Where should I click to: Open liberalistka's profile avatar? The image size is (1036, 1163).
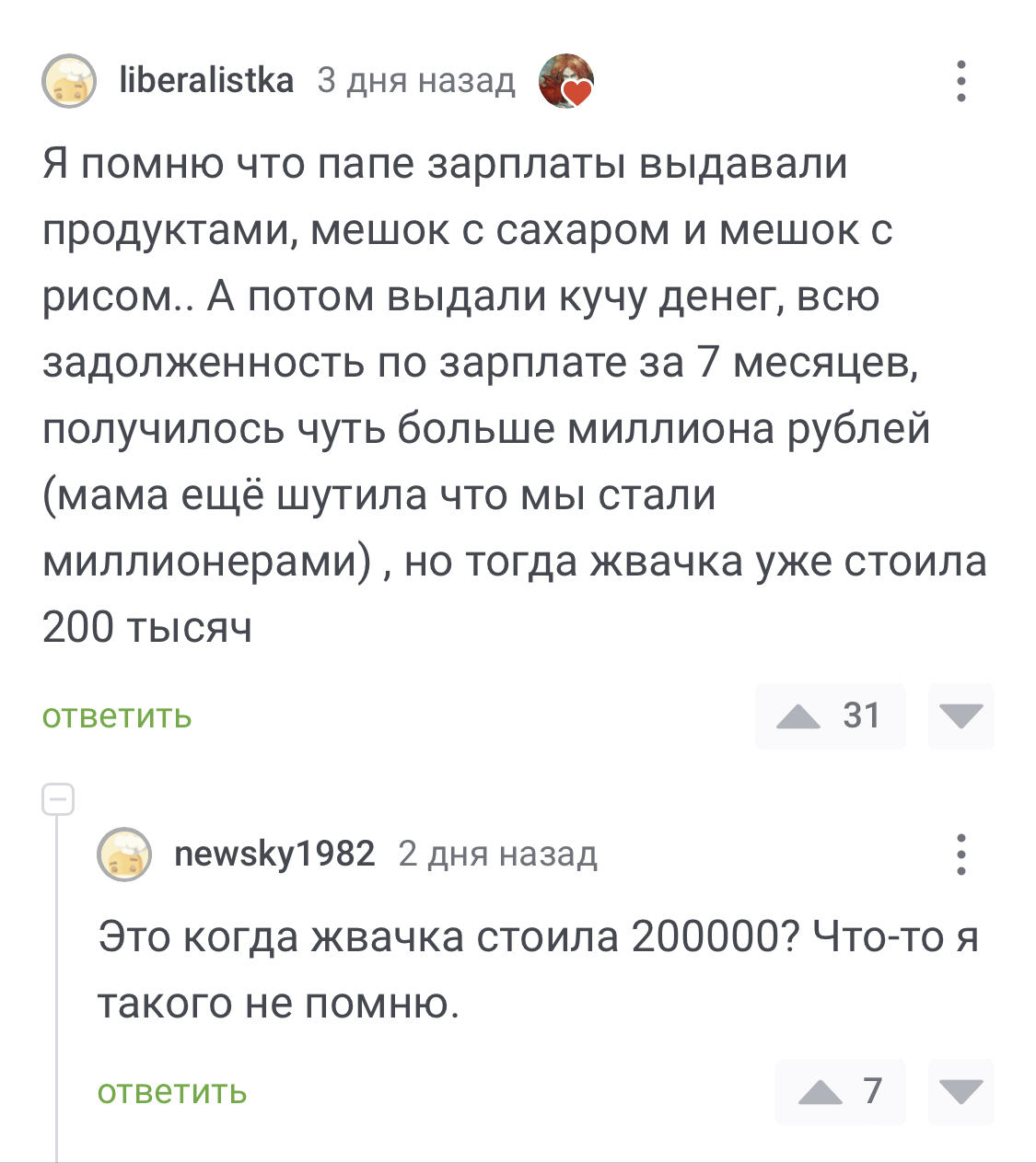tap(69, 81)
